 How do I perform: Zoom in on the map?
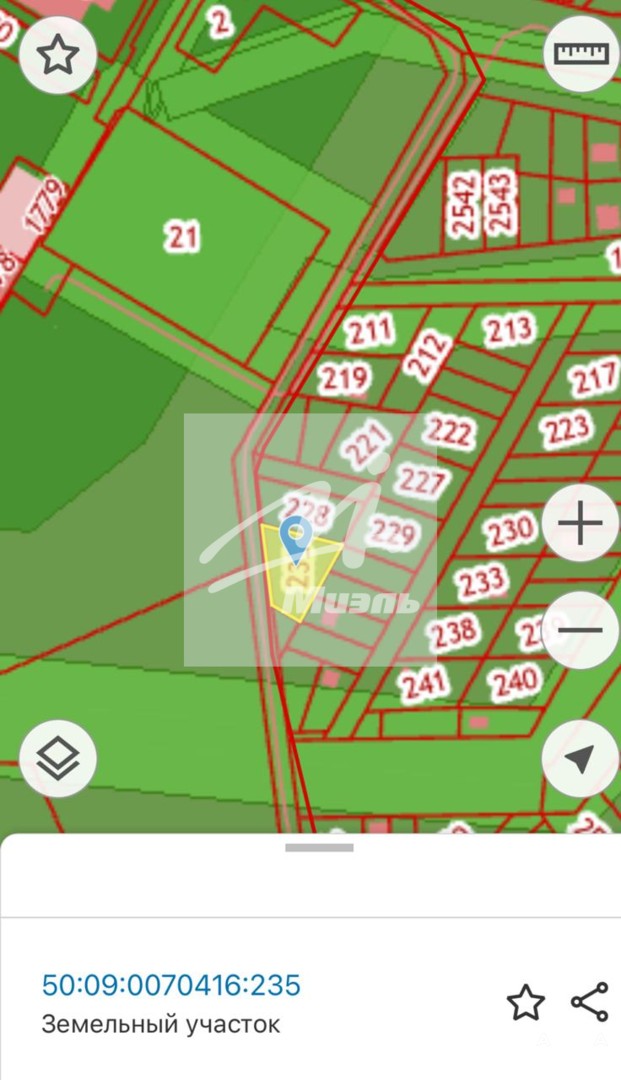[580, 522]
